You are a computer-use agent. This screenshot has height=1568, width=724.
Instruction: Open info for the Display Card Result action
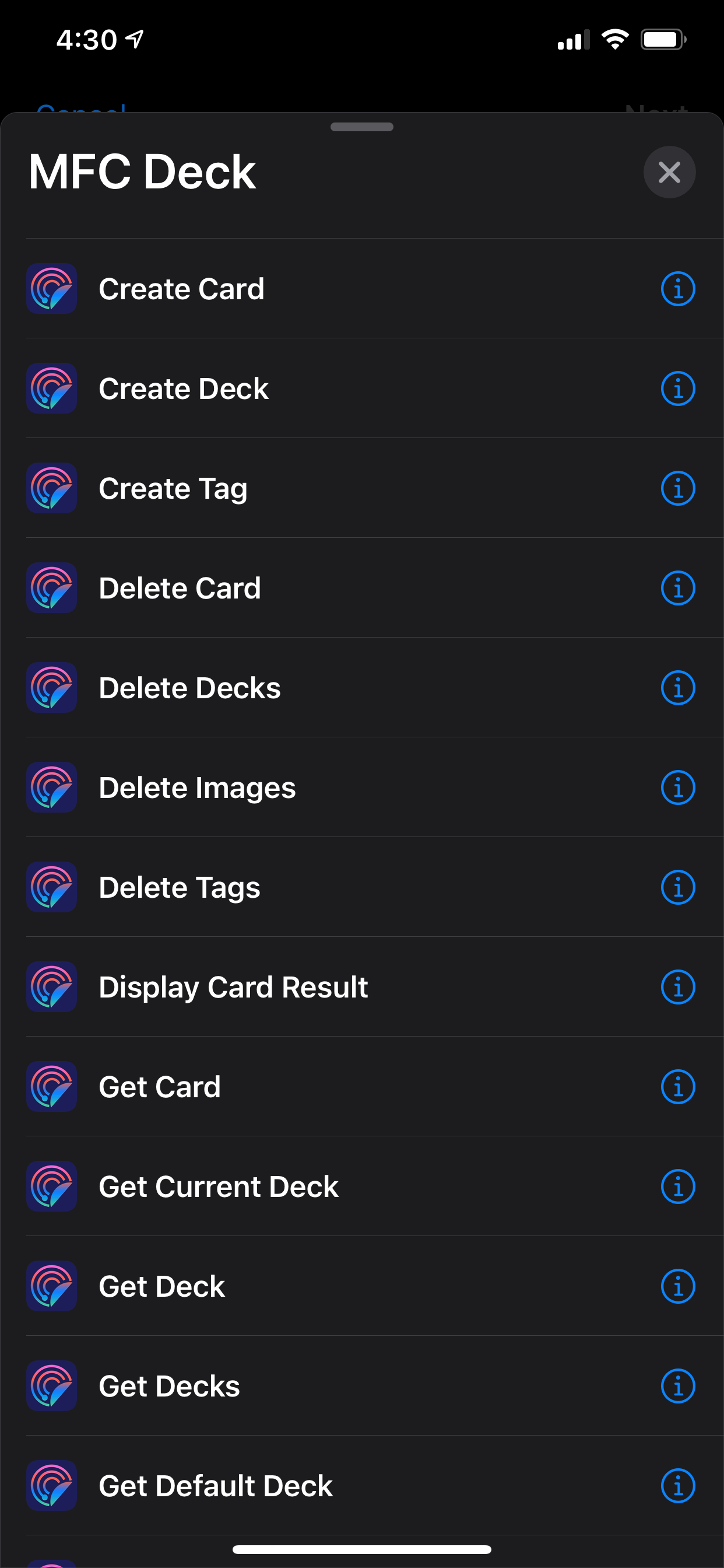point(678,986)
